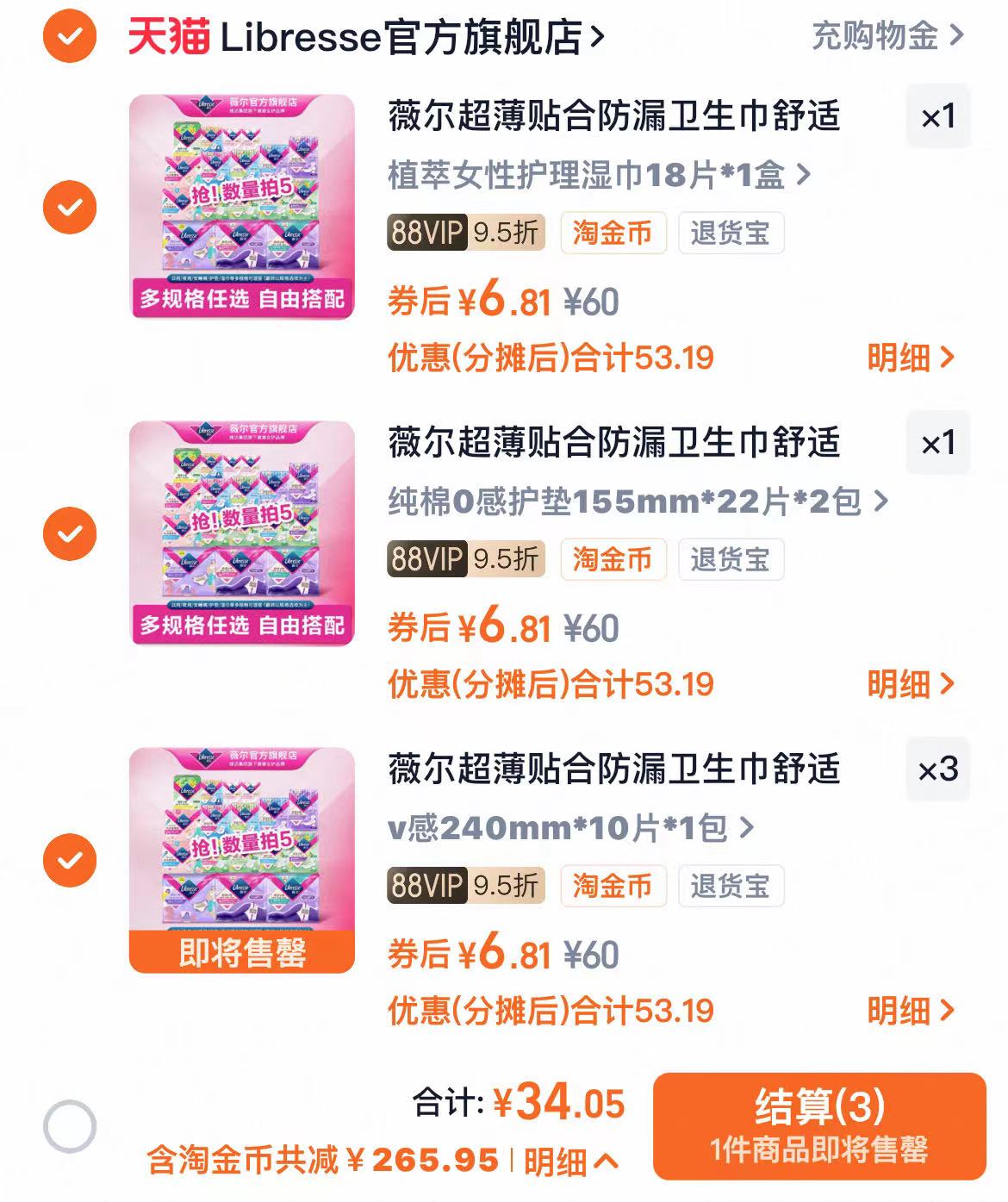
Task: Click the 退货宝 badge on the first item
Action: [731, 233]
